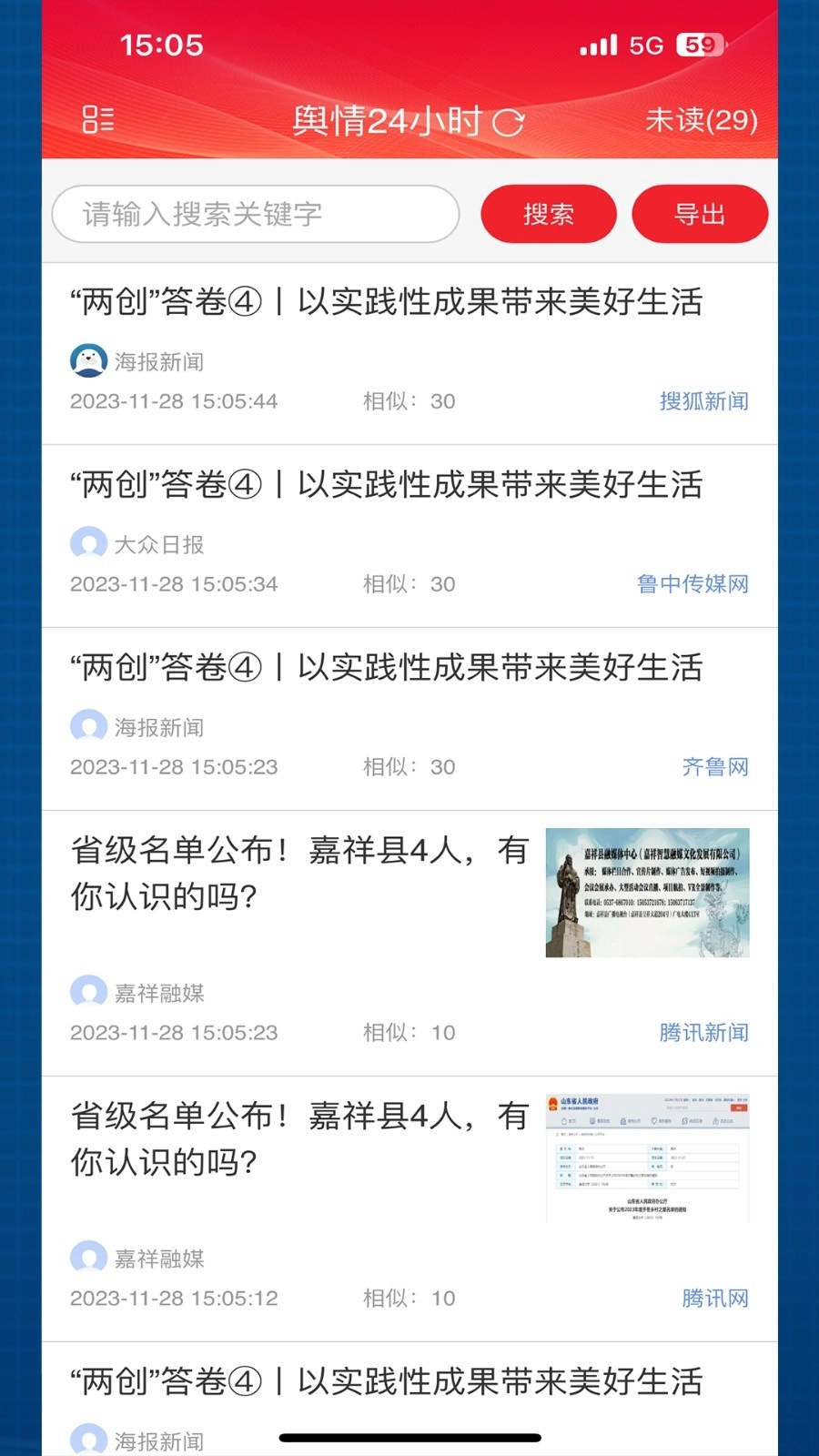This screenshot has height=1456, width=819.
Task: Open the 腾讯新闻 source page
Action: [x=702, y=1032]
